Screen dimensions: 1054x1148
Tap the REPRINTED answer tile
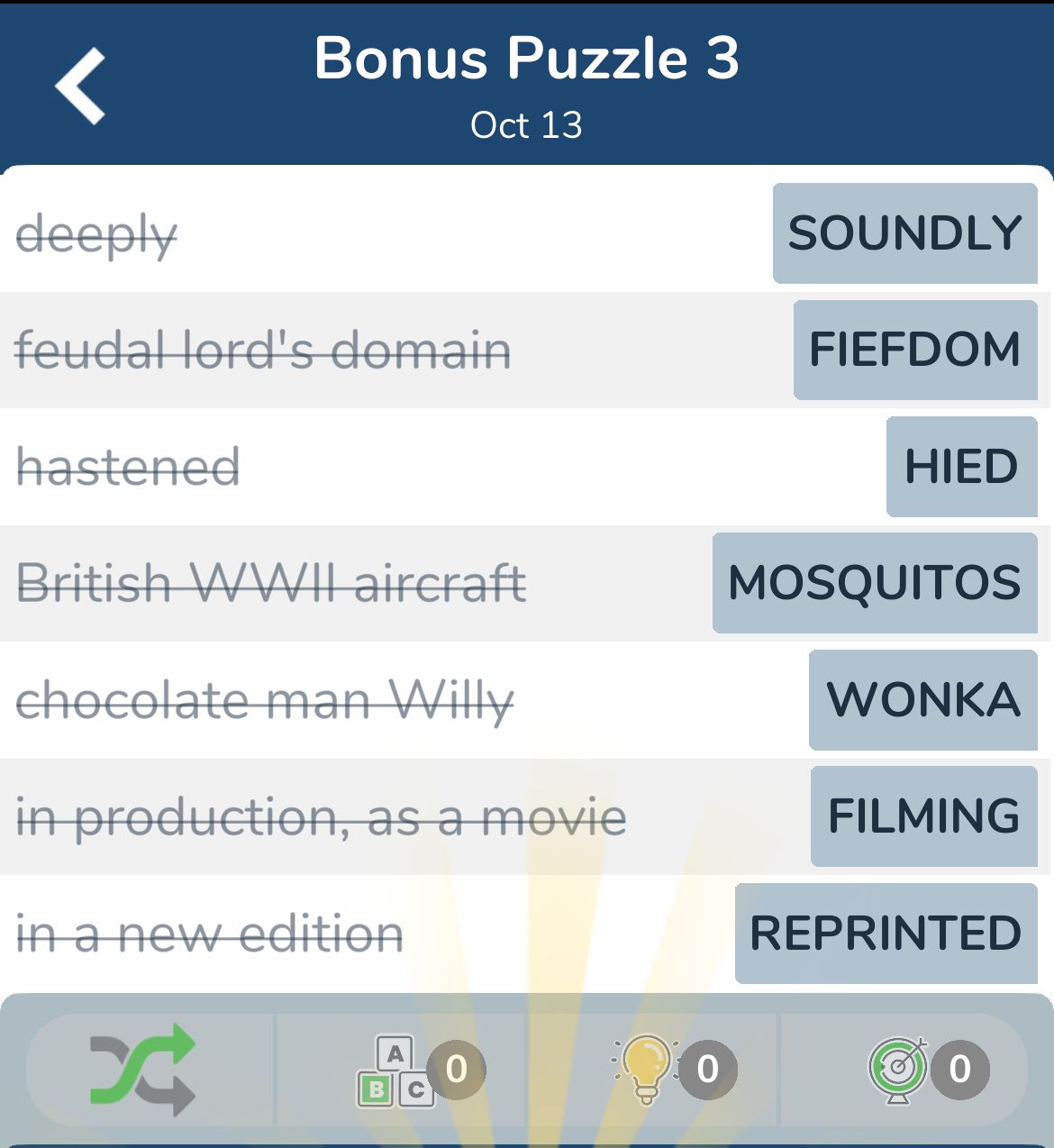click(886, 934)
